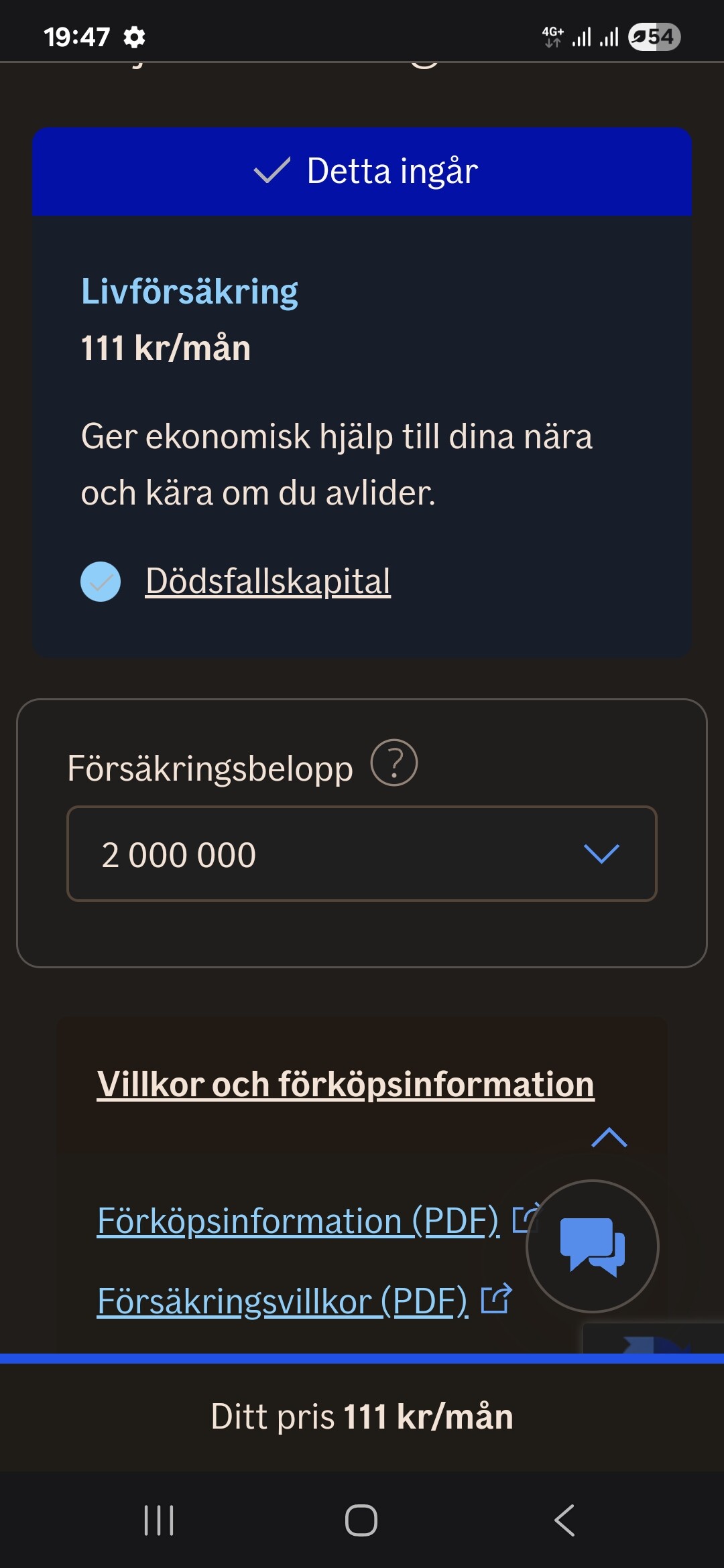This screenshot has width=724, height=1568.
Task: Collapse Villkor och förköpsinformation section
Action: click(x=609, y=1137)
